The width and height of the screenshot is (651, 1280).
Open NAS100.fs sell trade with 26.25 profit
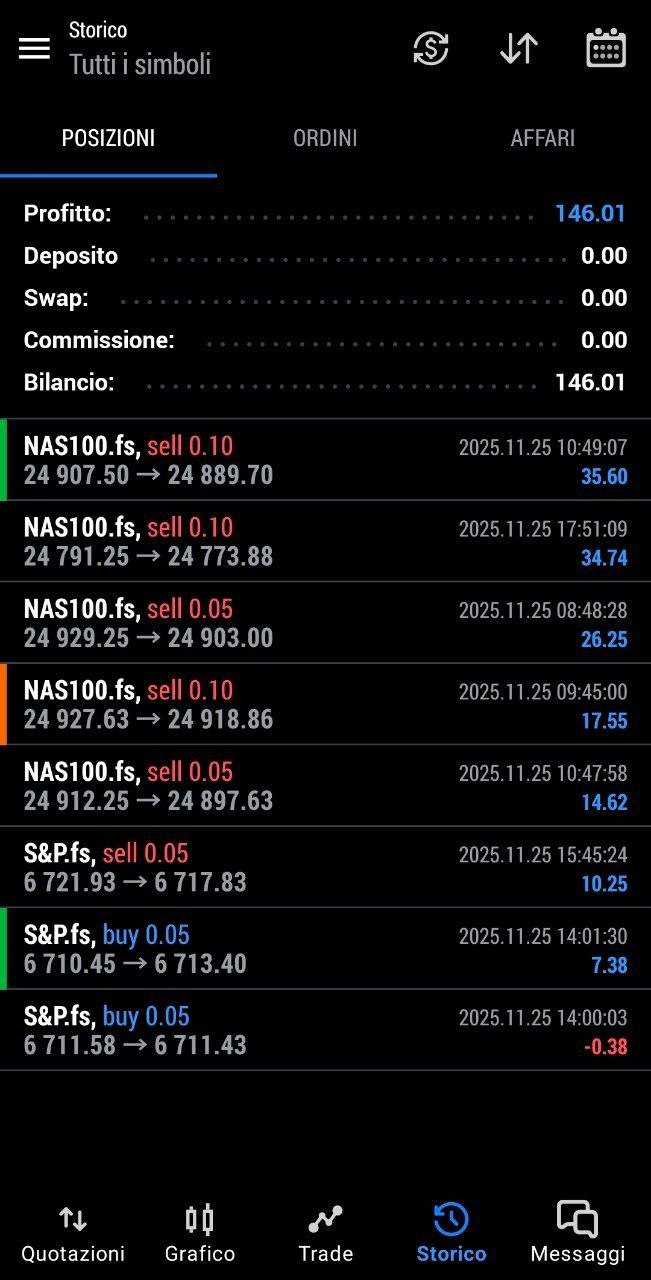325,623
